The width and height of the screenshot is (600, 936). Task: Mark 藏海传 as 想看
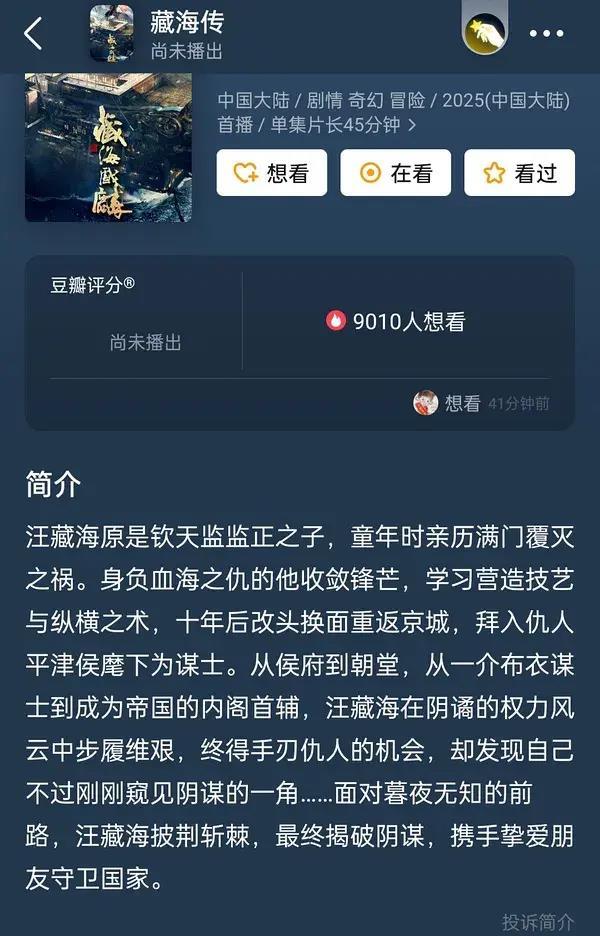271,173
